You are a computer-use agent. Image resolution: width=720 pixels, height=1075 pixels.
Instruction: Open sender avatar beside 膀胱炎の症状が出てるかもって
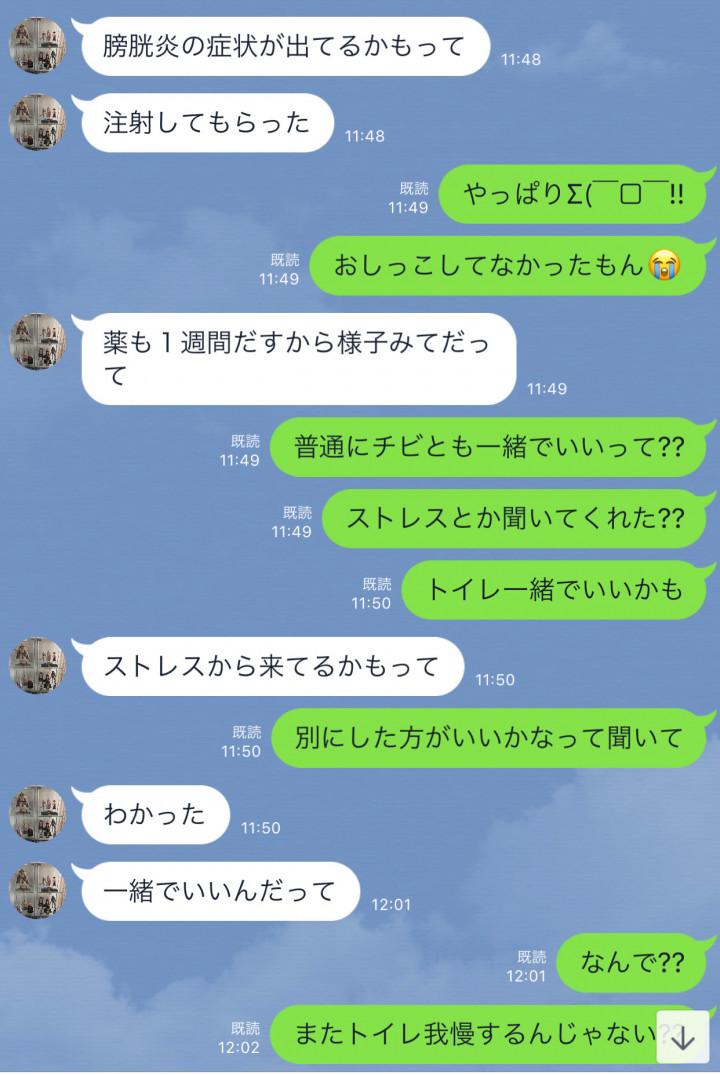click(37, 46)
